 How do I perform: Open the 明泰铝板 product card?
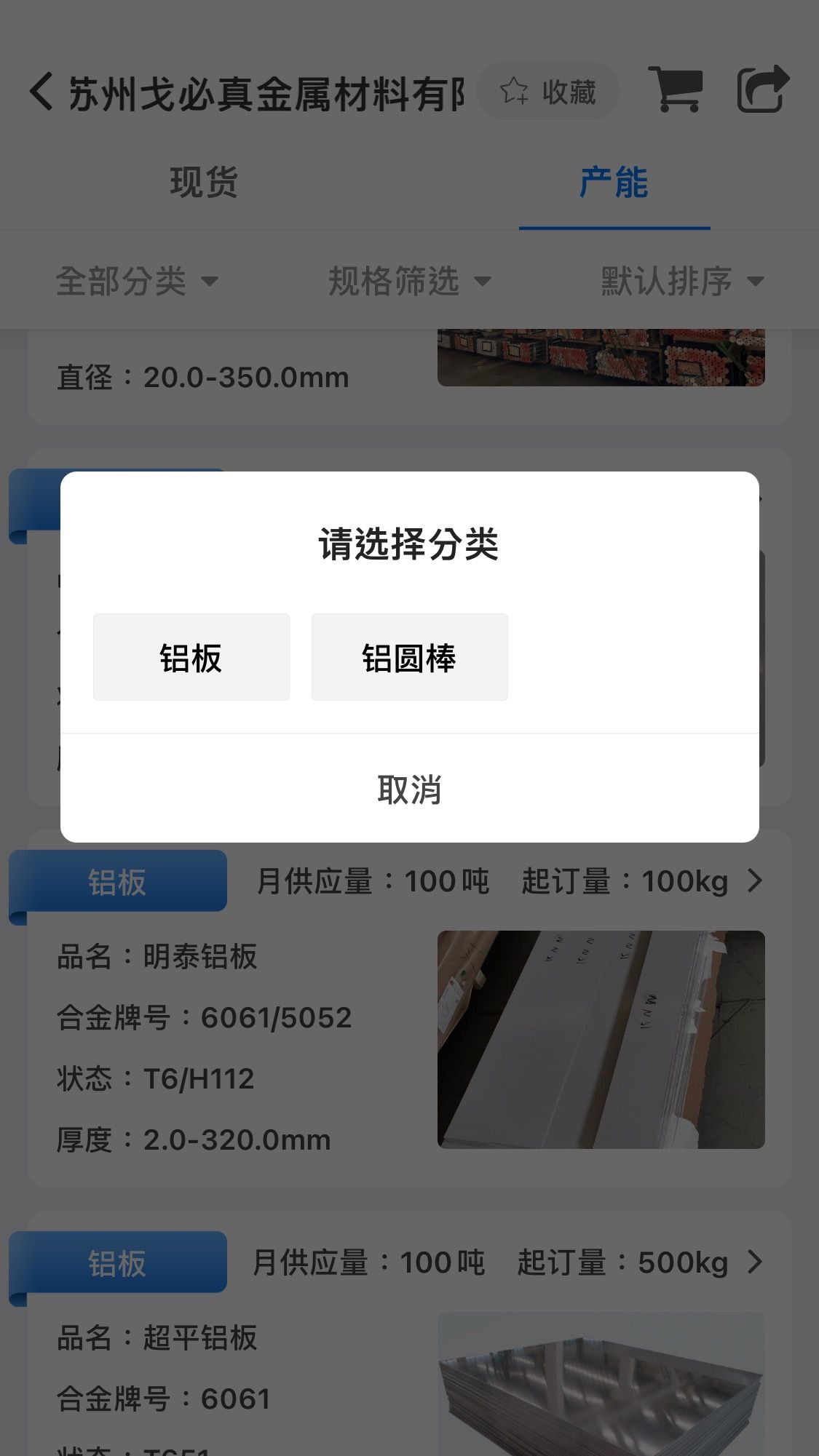[410, 1009]
